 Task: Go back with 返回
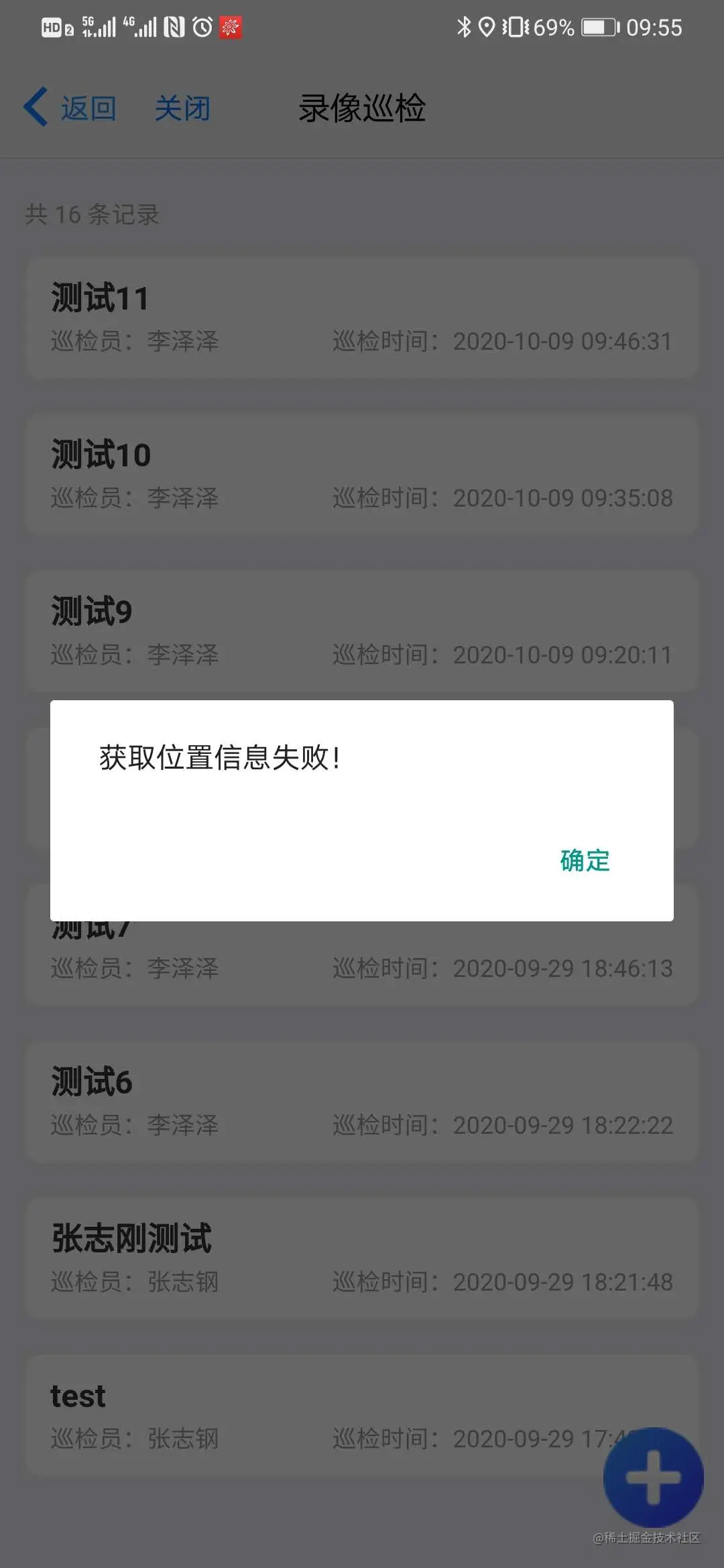[x=71, y=108]
